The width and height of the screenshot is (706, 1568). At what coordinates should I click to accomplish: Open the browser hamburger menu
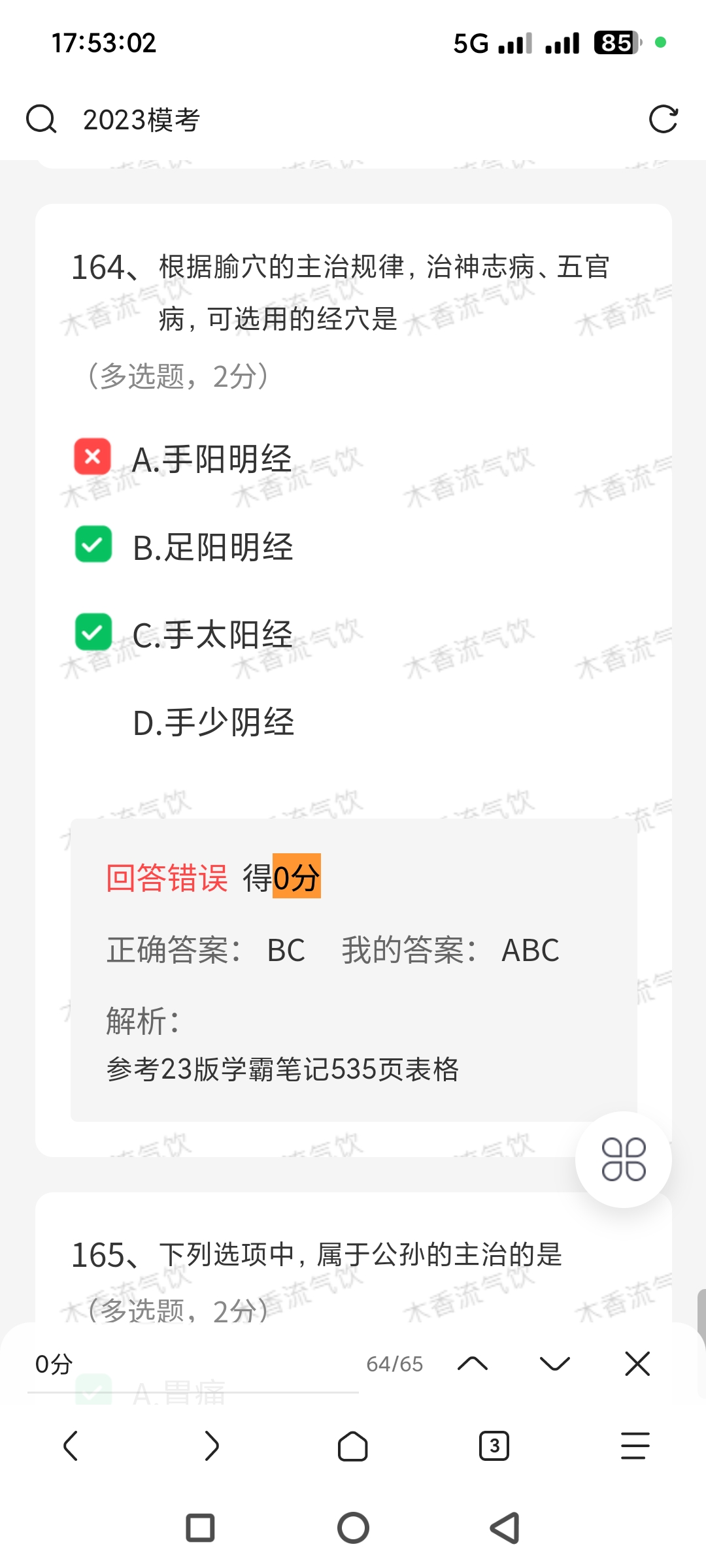635,1445
